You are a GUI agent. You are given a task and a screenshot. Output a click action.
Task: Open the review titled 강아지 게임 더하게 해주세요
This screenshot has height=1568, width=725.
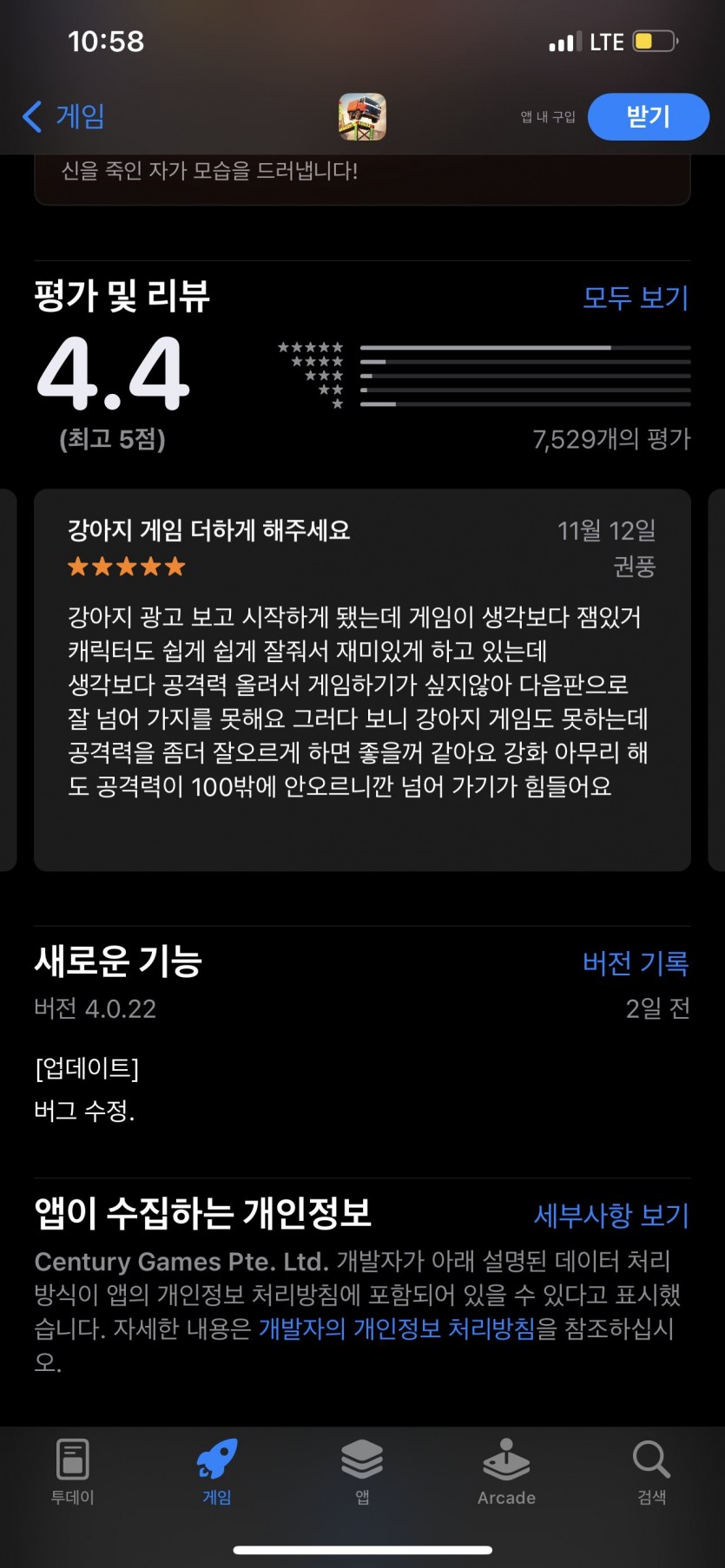click(362, 679)
